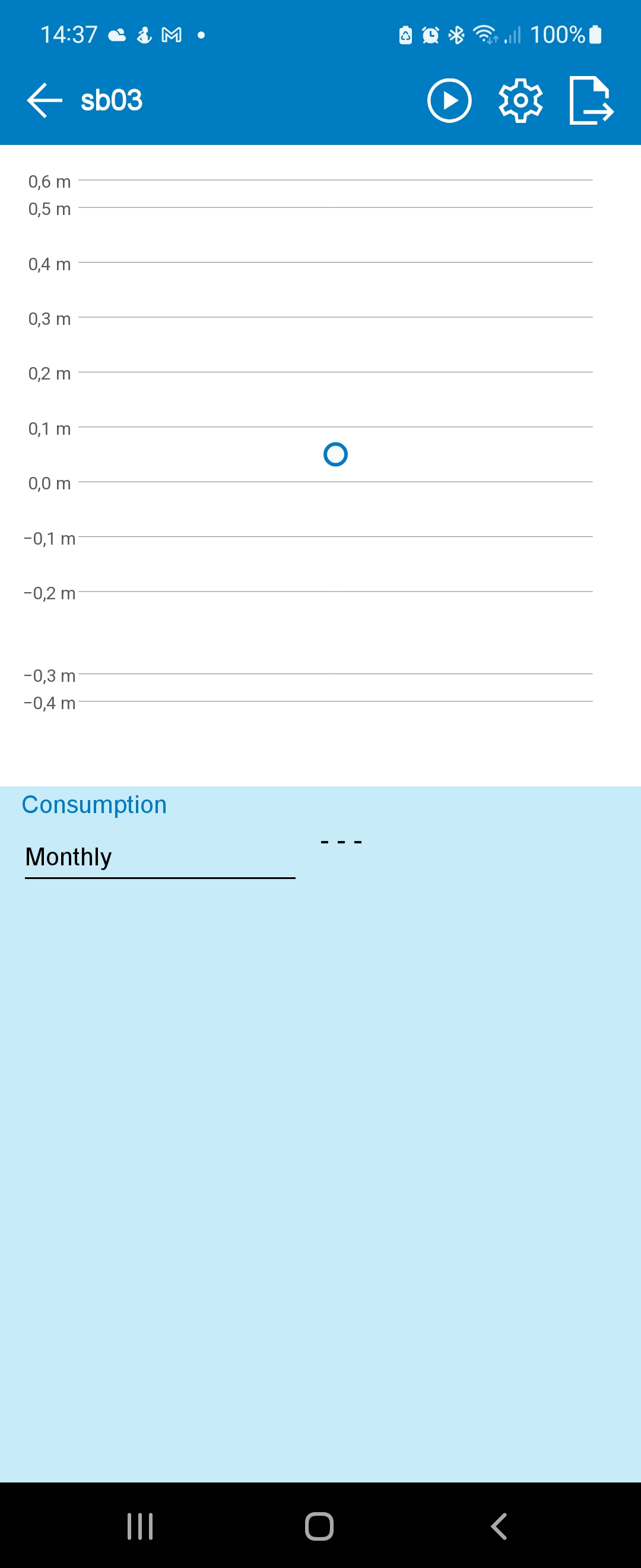
Task: Select the Consumption section header
Action: [x=94, y=804]
